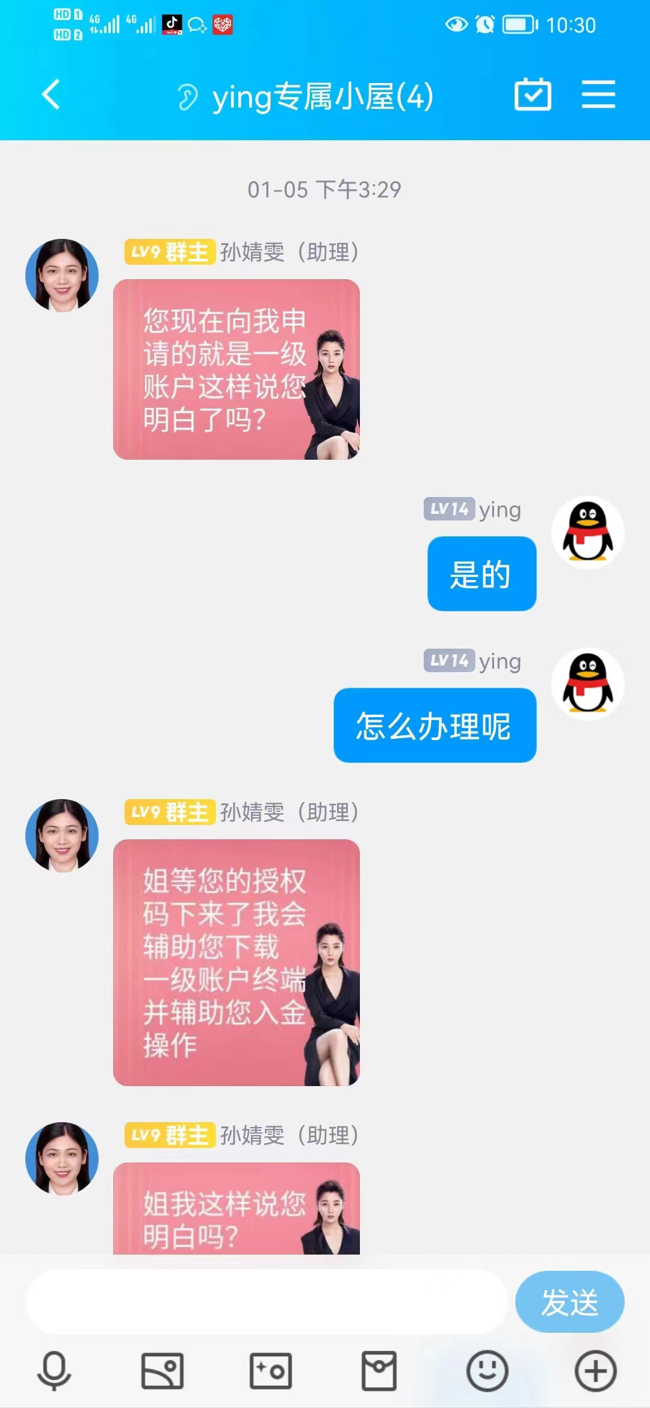The height and width of the screenshot is (1408, 650).
Task: Tap ying's penguin avatar beside 怎么办理呢
Action: (588, 684)
